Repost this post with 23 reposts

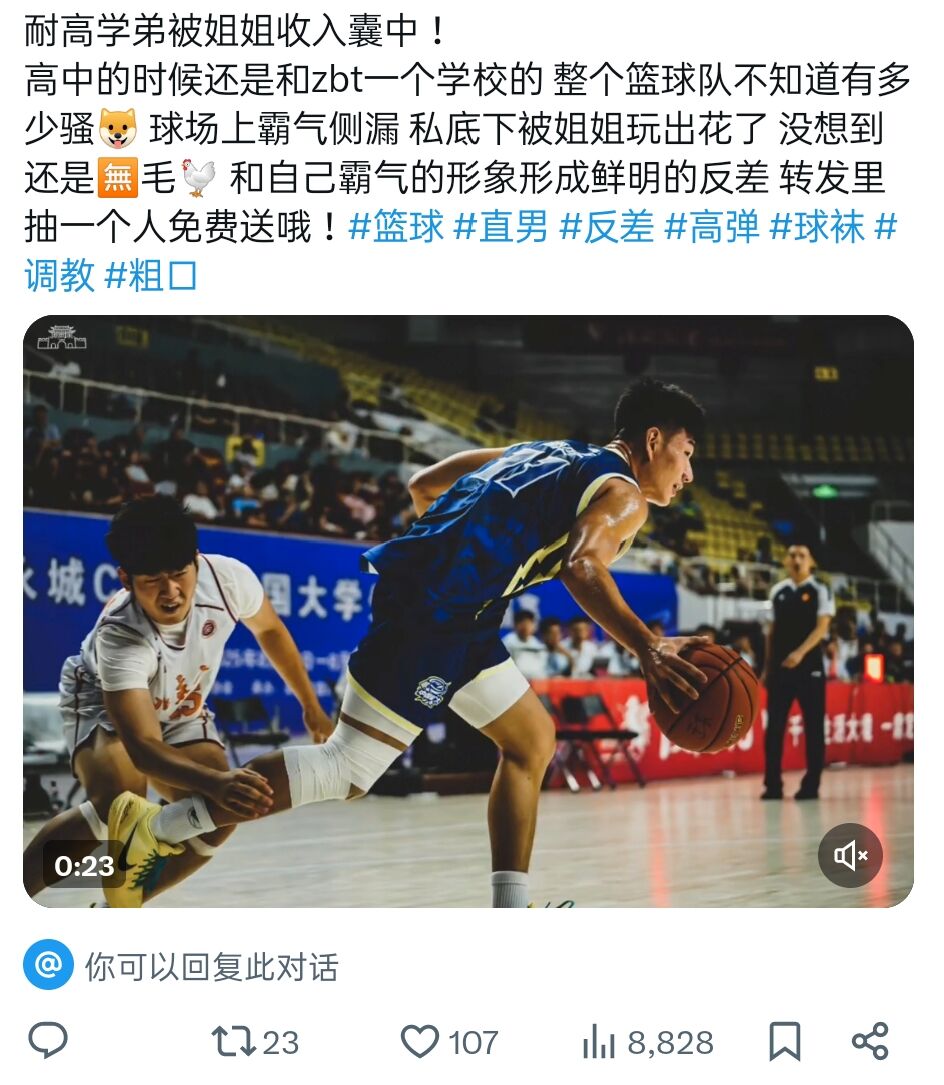231,1042
